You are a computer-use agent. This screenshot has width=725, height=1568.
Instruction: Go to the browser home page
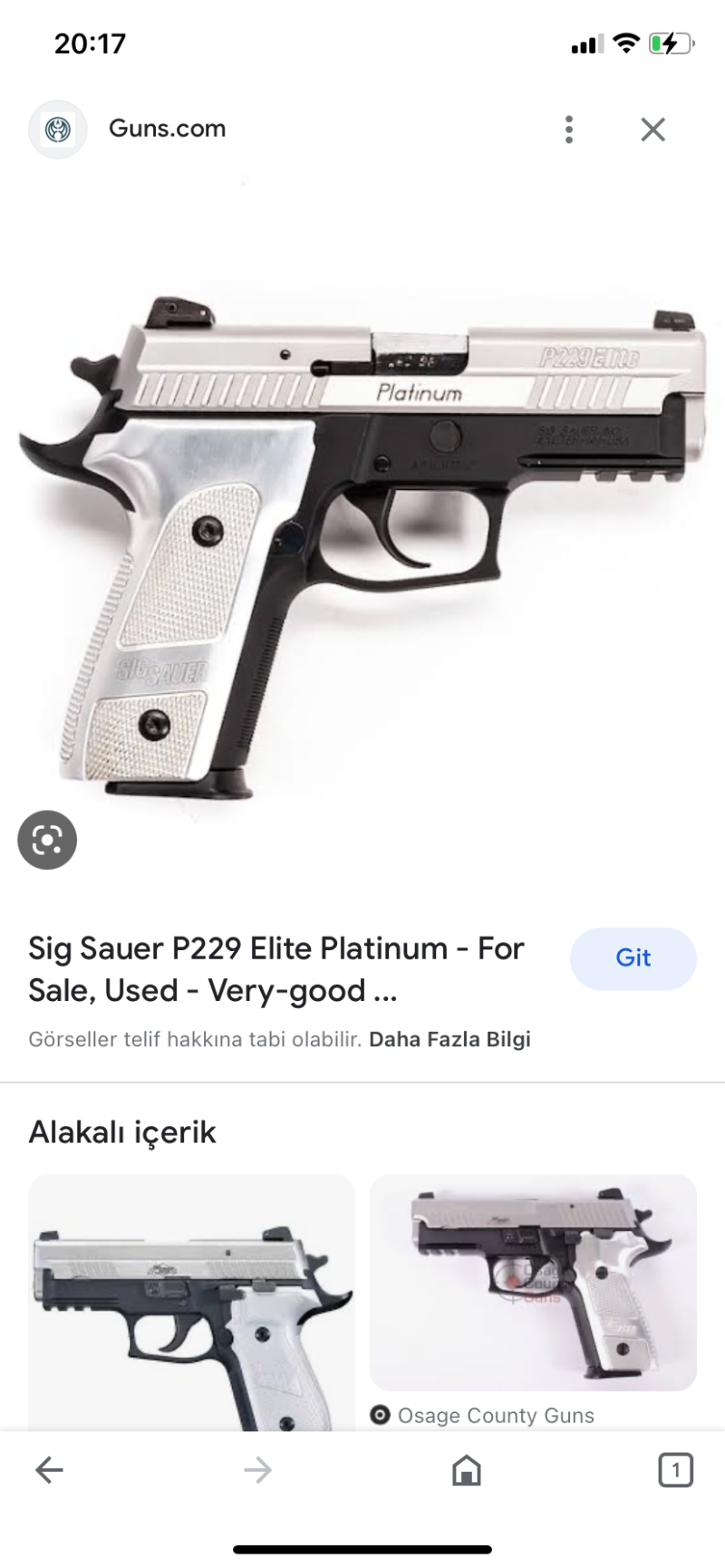tap(466, 1469)
